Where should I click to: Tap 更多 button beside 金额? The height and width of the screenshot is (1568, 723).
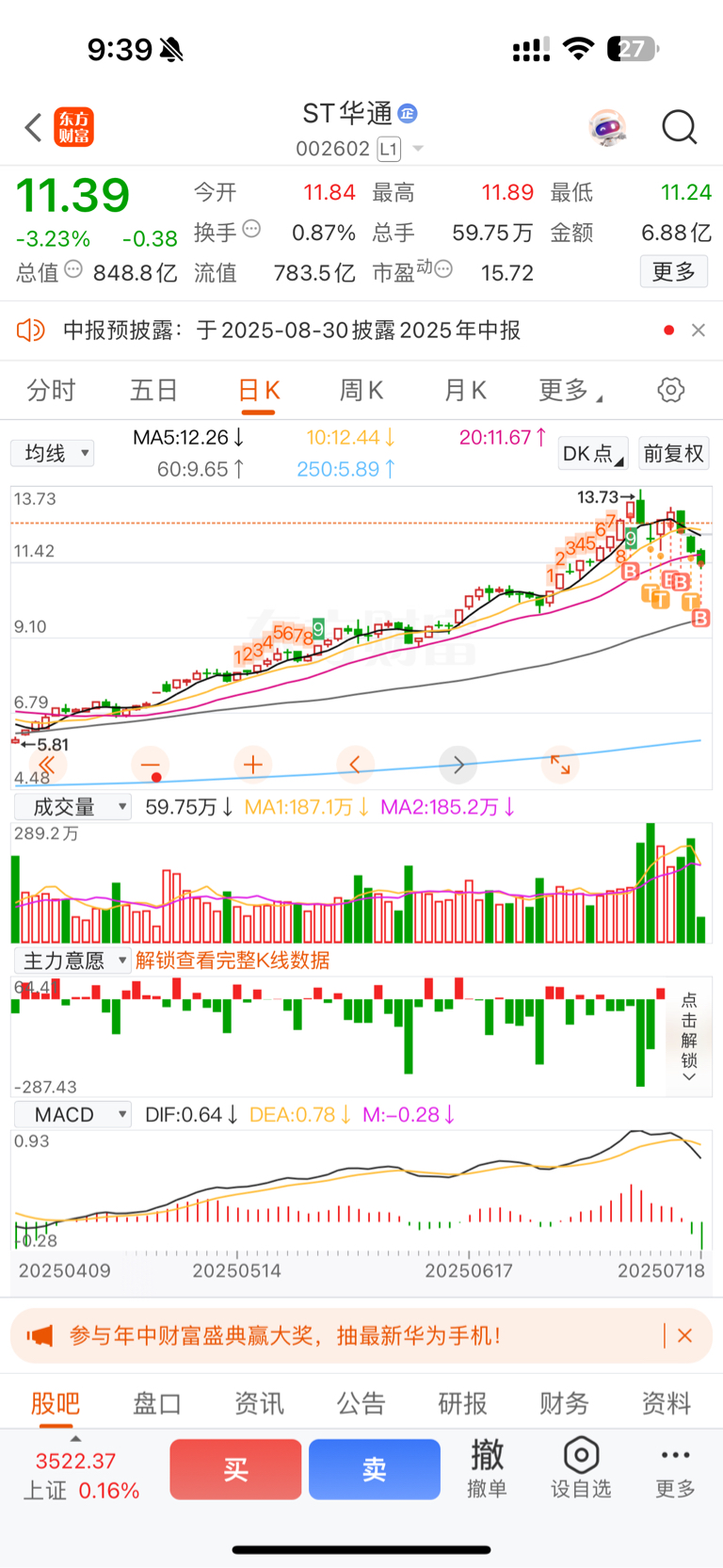[674, 272]
